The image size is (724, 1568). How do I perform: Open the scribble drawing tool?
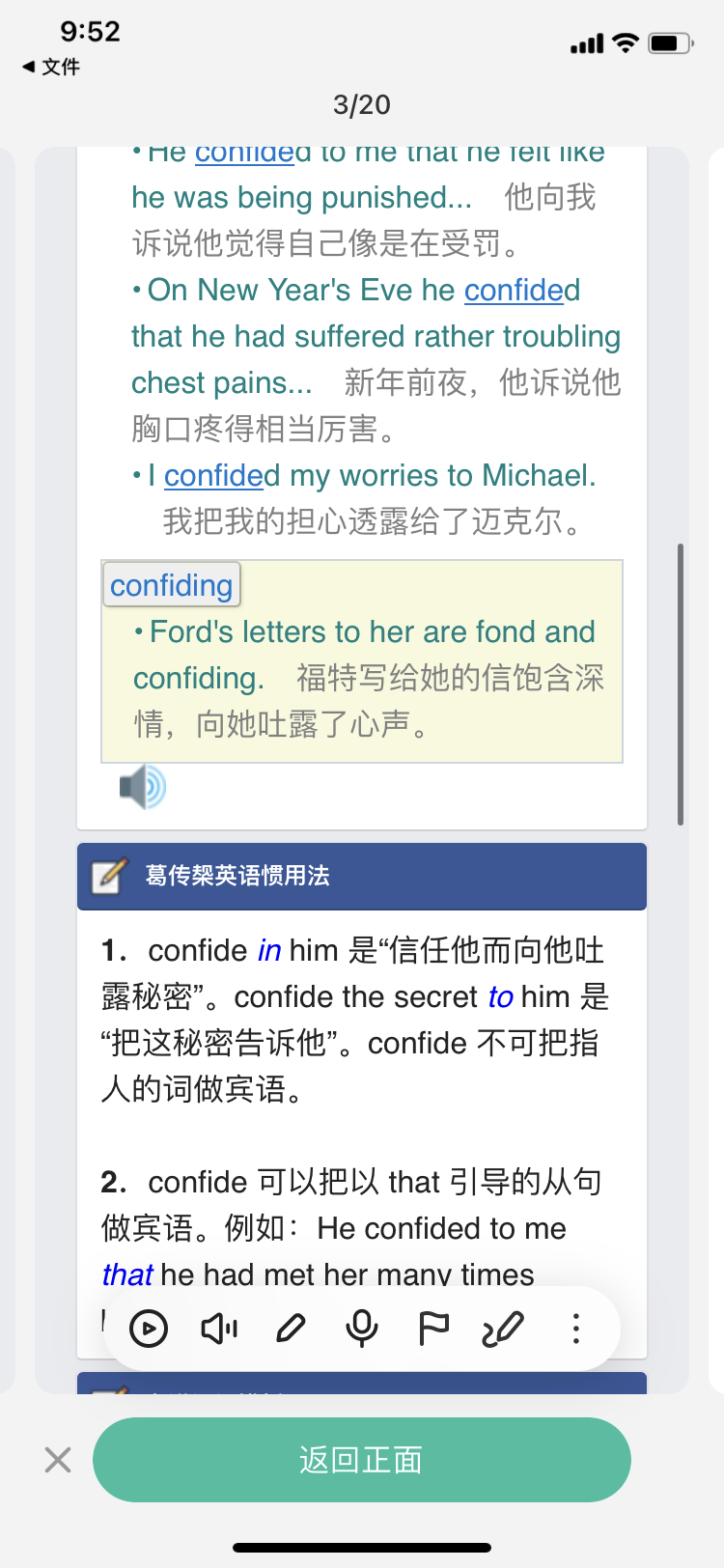[503, 1329]
